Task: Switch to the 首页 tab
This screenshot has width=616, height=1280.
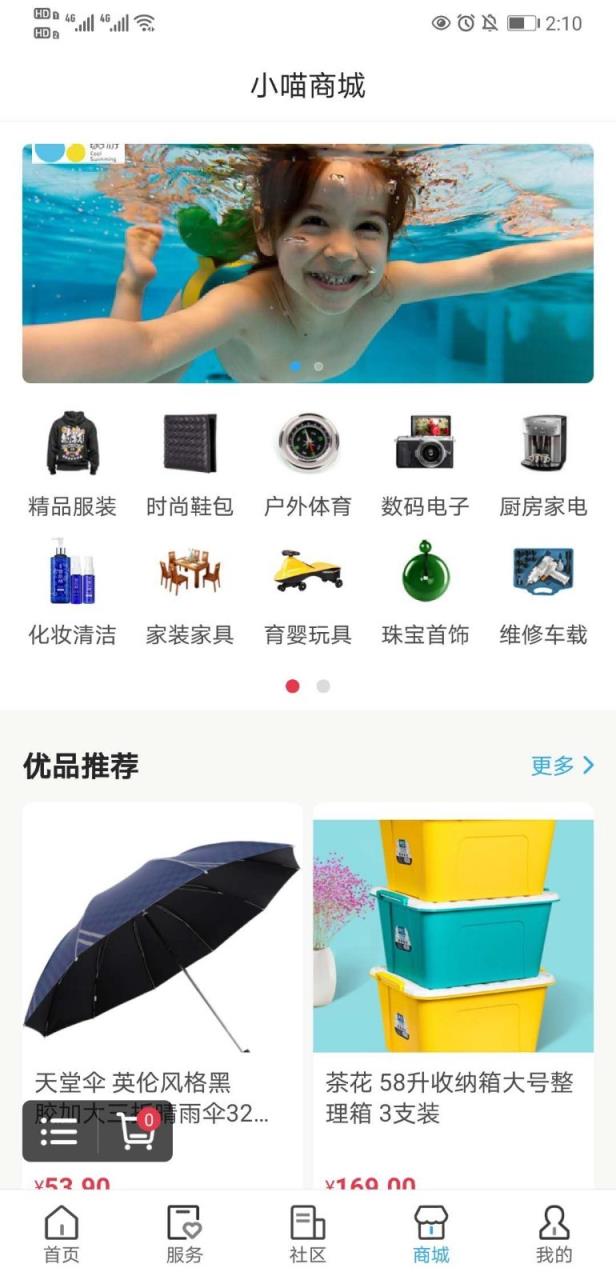Action: pyautogui.click(x=62, y=1235)
